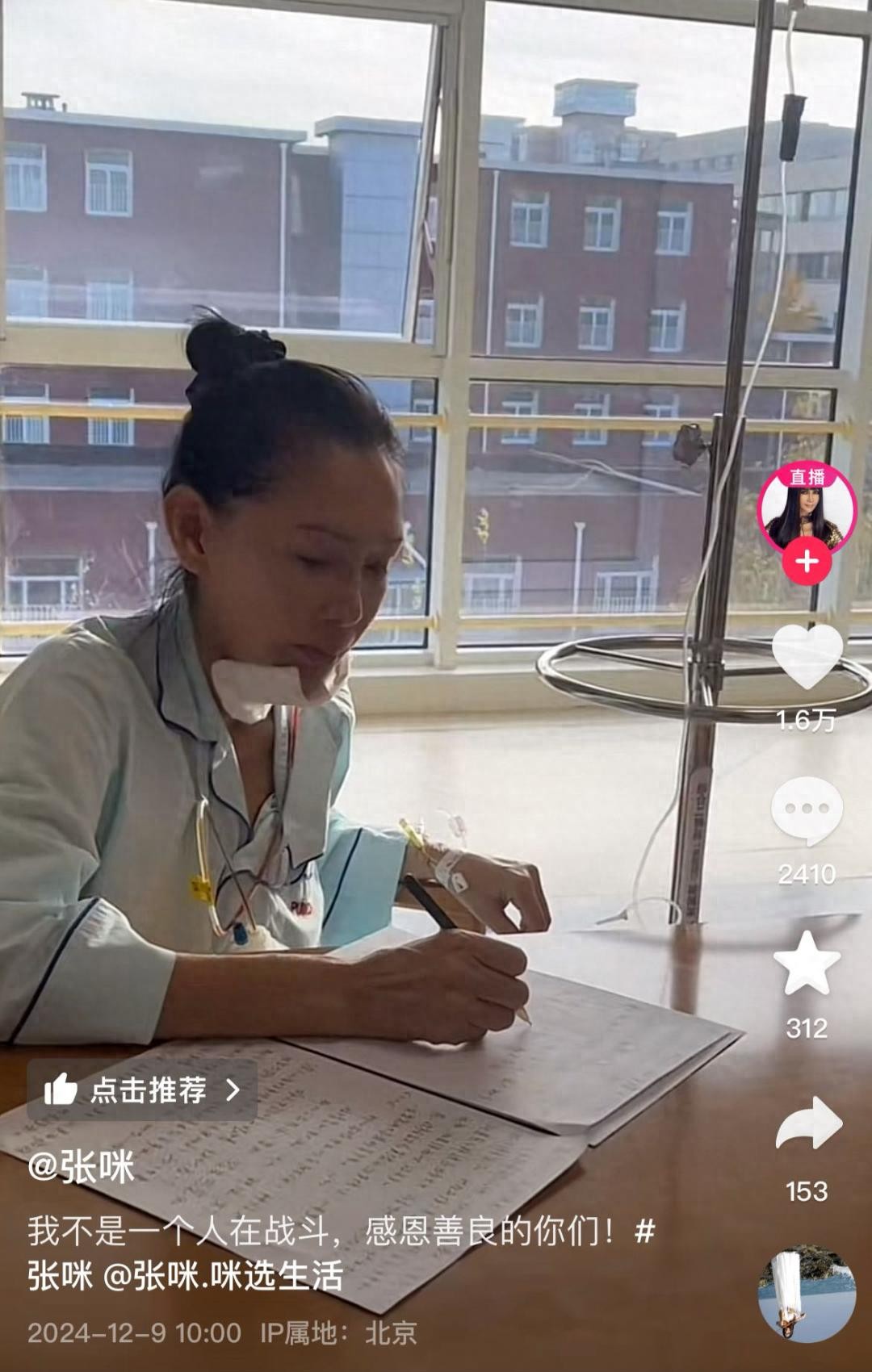Share the video using the arrow icon
Image resolution: width=872 pixels, height=1372 pixels.
808,1124
